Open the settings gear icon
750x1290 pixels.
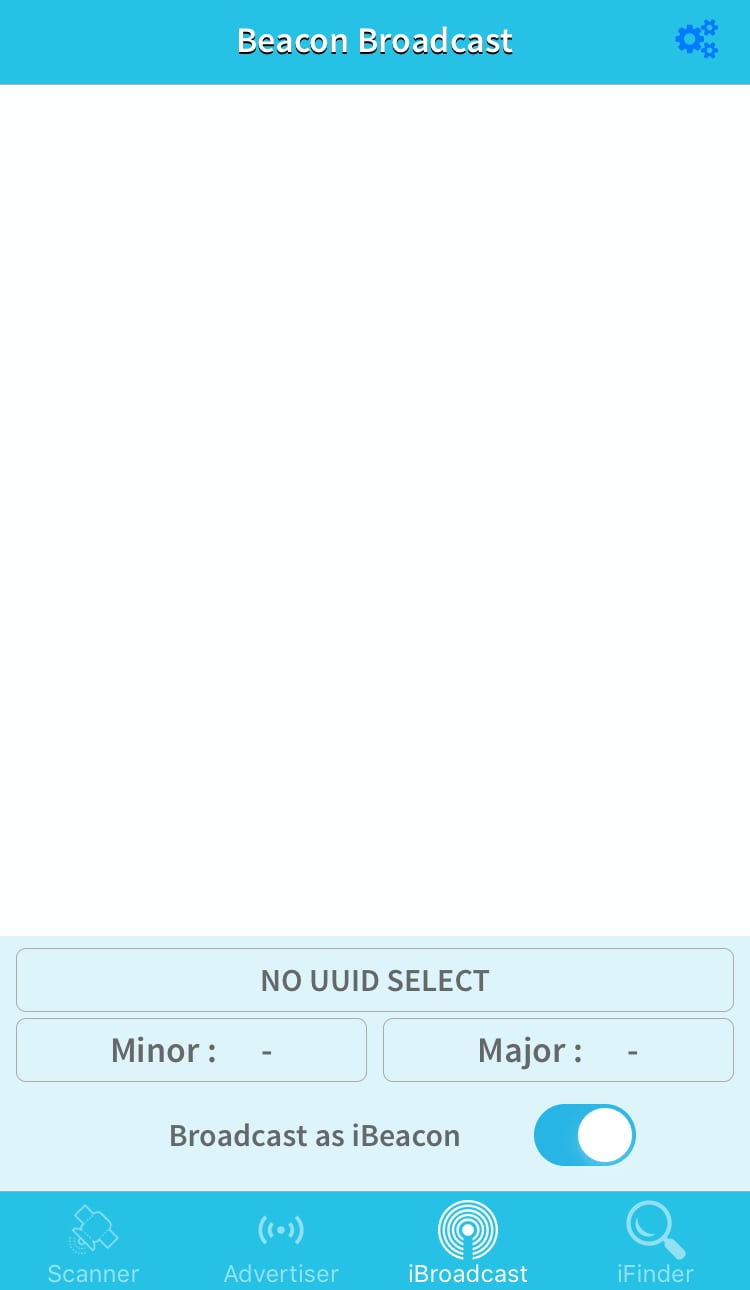tap(696, 40)
